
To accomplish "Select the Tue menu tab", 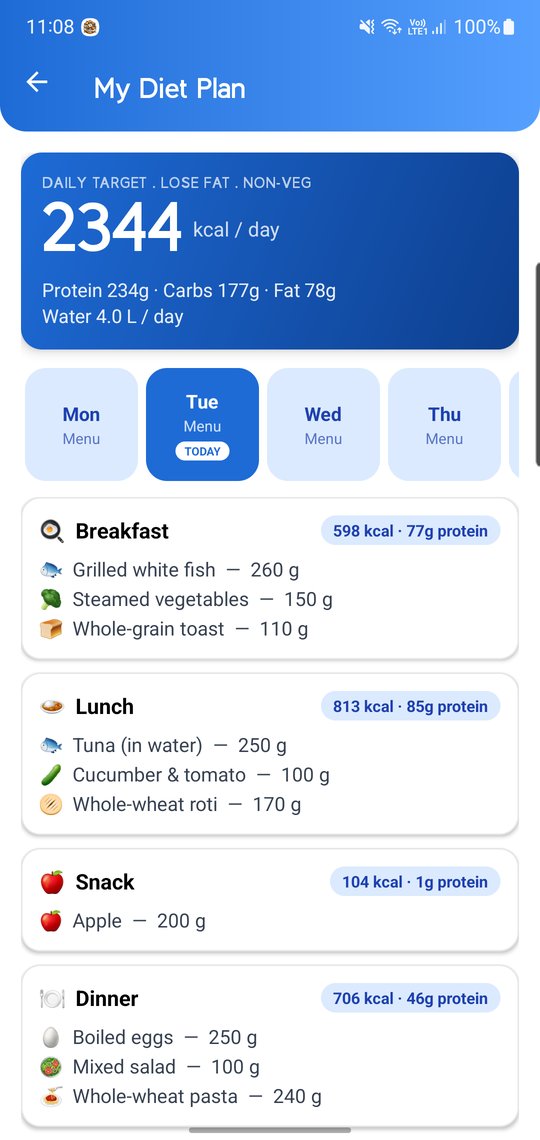I will [202, 425].
